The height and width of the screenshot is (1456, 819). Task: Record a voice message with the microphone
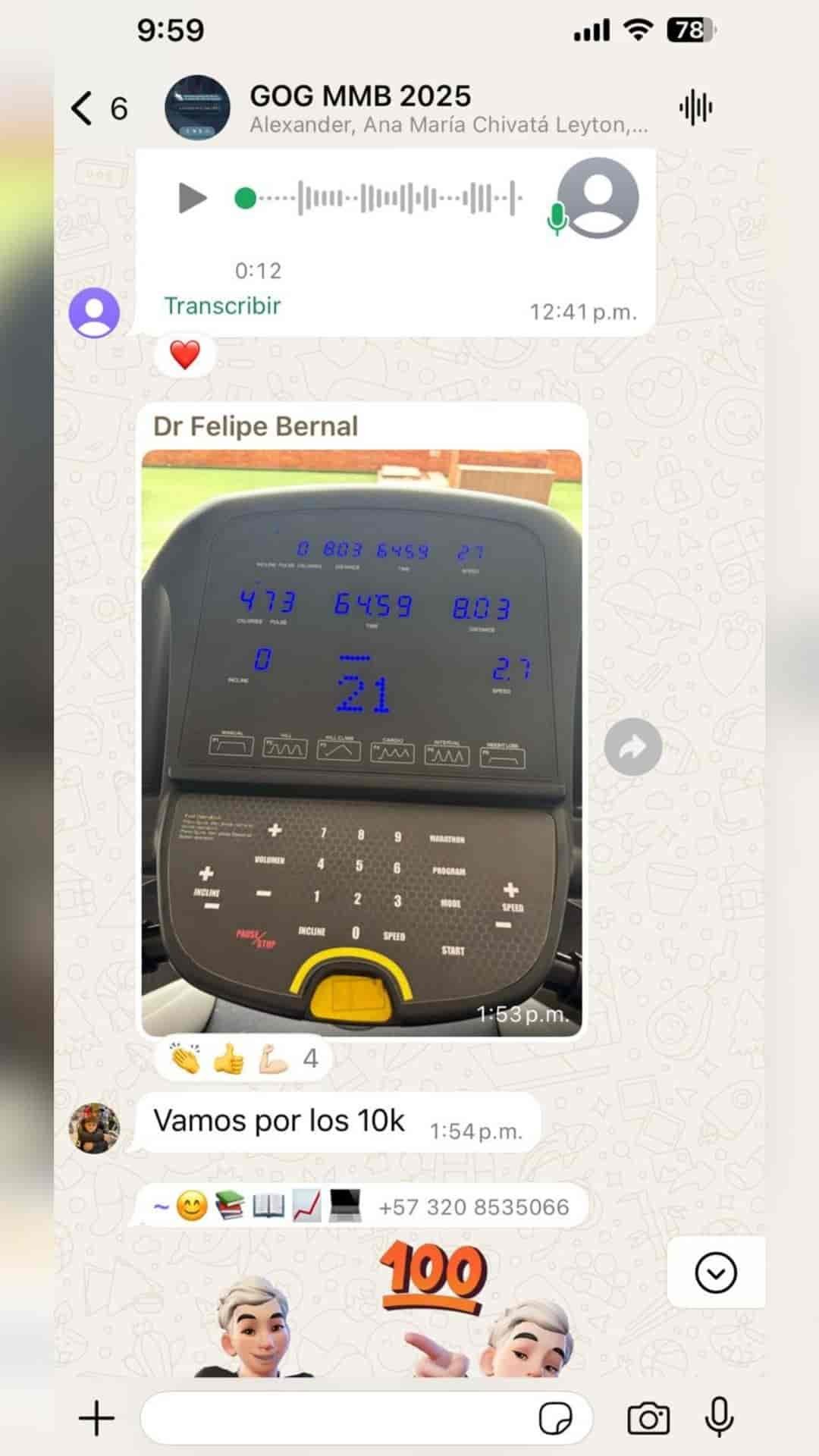tap(719, 1417)
